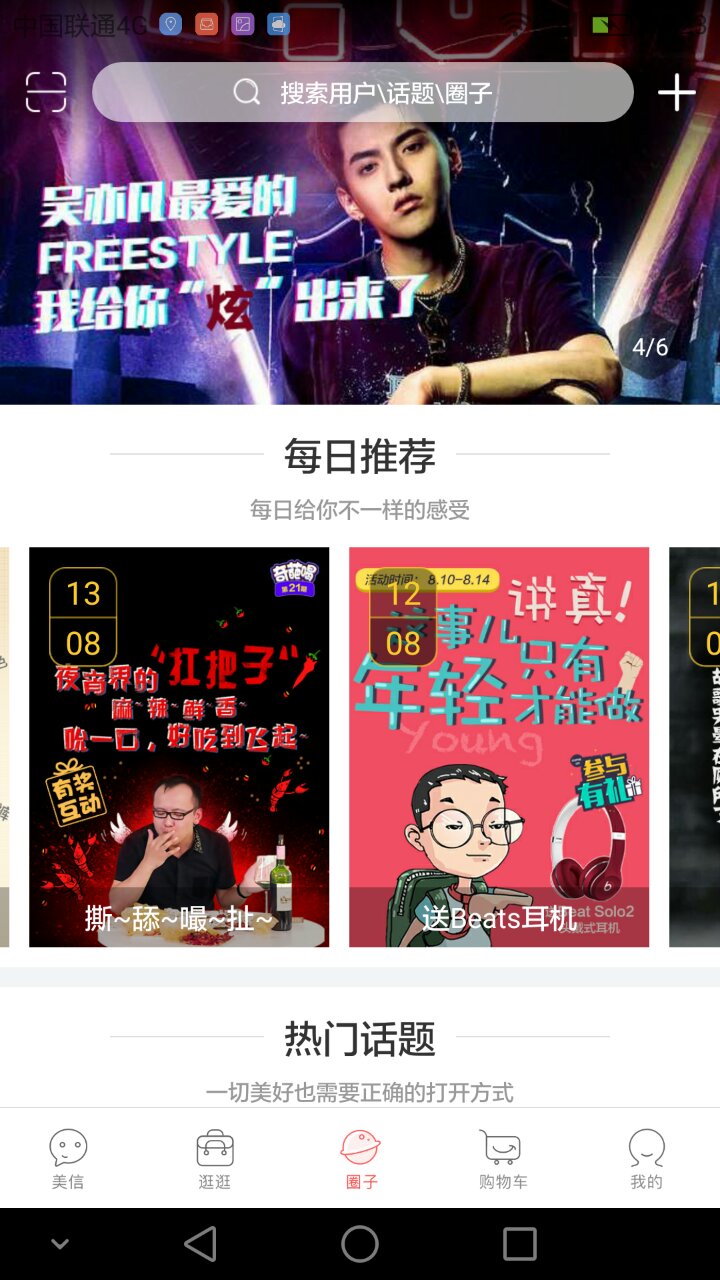720x1280 pixels.
Task: Go to the 购物车 tab
Action: point(502,1158)
